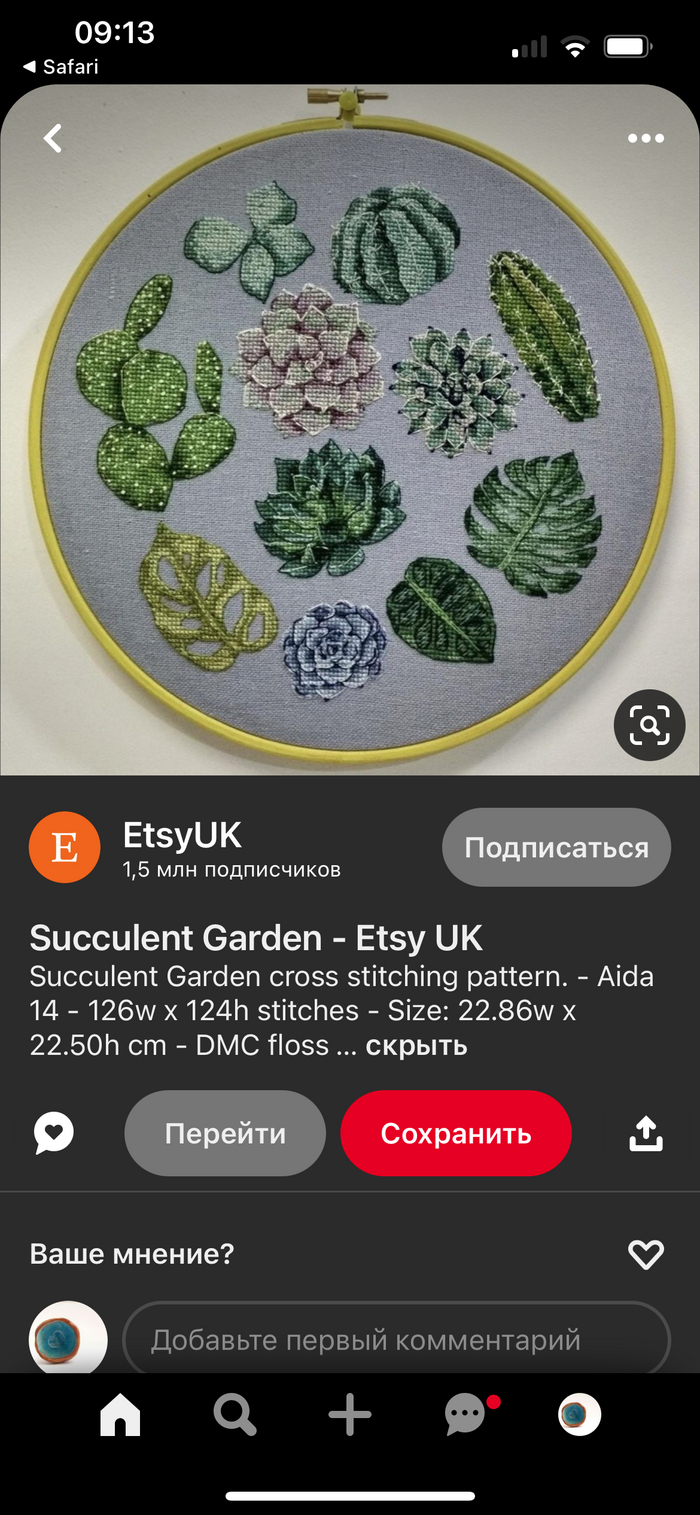Follow EtsyUK with Подписаться button
Viewport: 700px width, 1515px height.
(556, 848)
